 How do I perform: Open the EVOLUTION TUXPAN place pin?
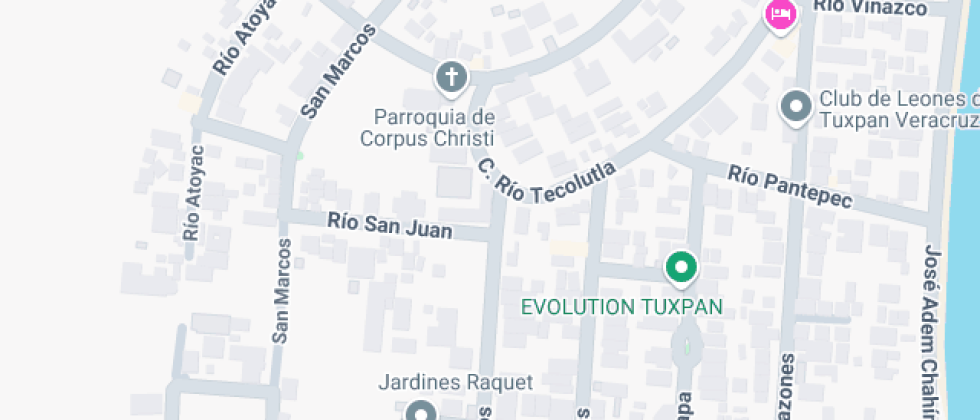tap(682, 267)
